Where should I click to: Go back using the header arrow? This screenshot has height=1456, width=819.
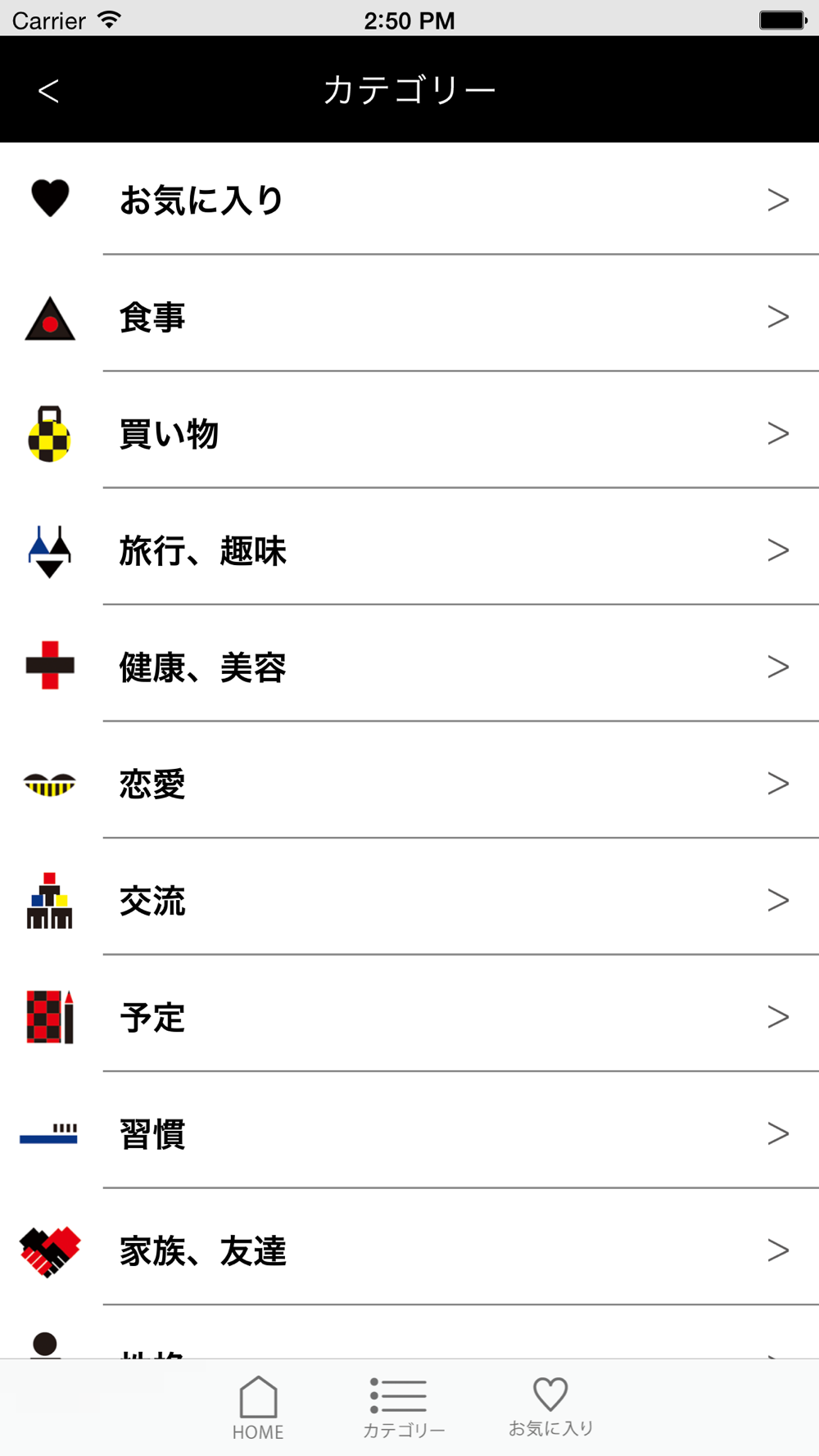click(x=48, y=90)
